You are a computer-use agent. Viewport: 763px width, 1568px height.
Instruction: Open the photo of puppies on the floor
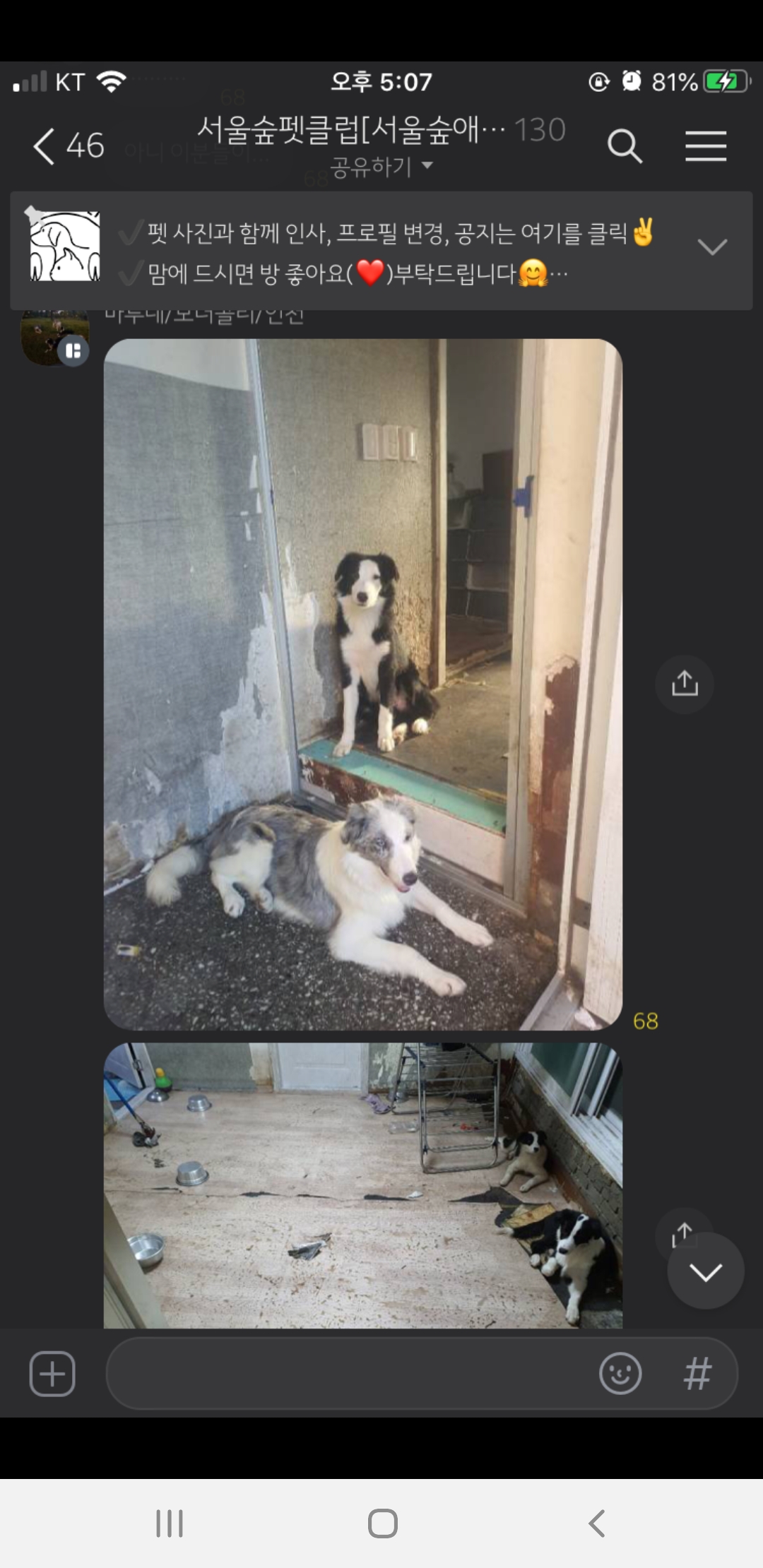pyautogui.click(x=362, y=1185)
